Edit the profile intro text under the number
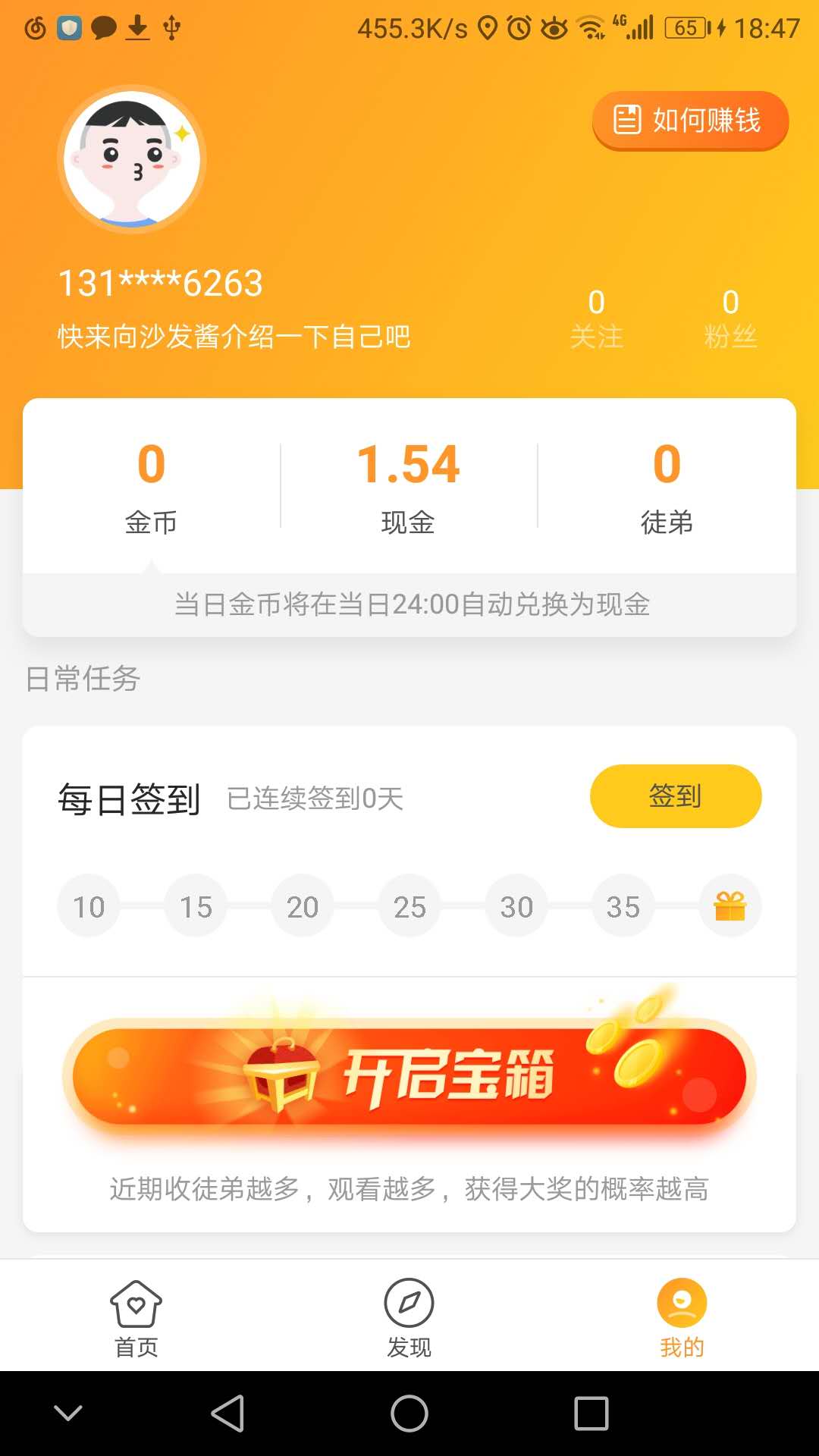 234,337
